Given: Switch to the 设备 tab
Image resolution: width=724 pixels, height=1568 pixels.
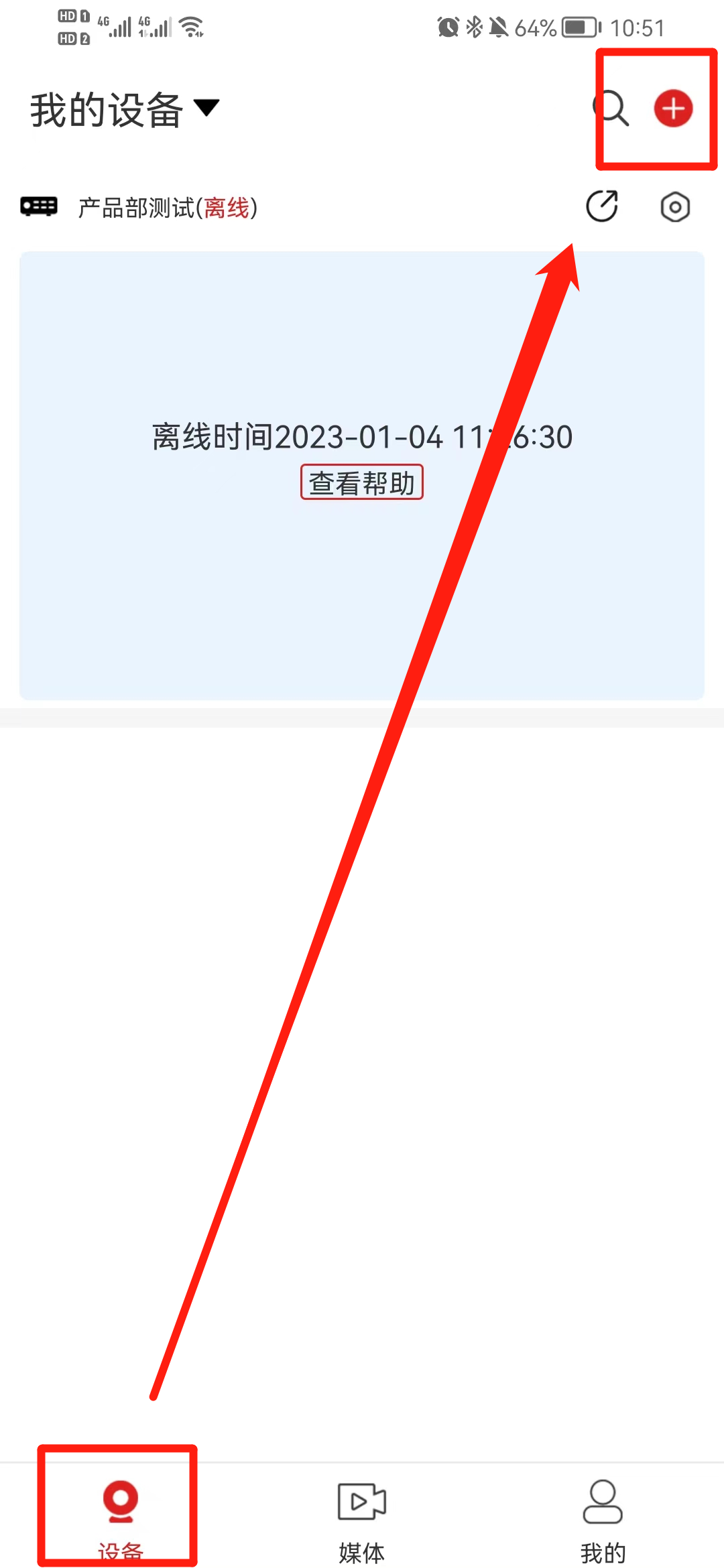Looking at the screenshot, I should tap(121, 1516).
